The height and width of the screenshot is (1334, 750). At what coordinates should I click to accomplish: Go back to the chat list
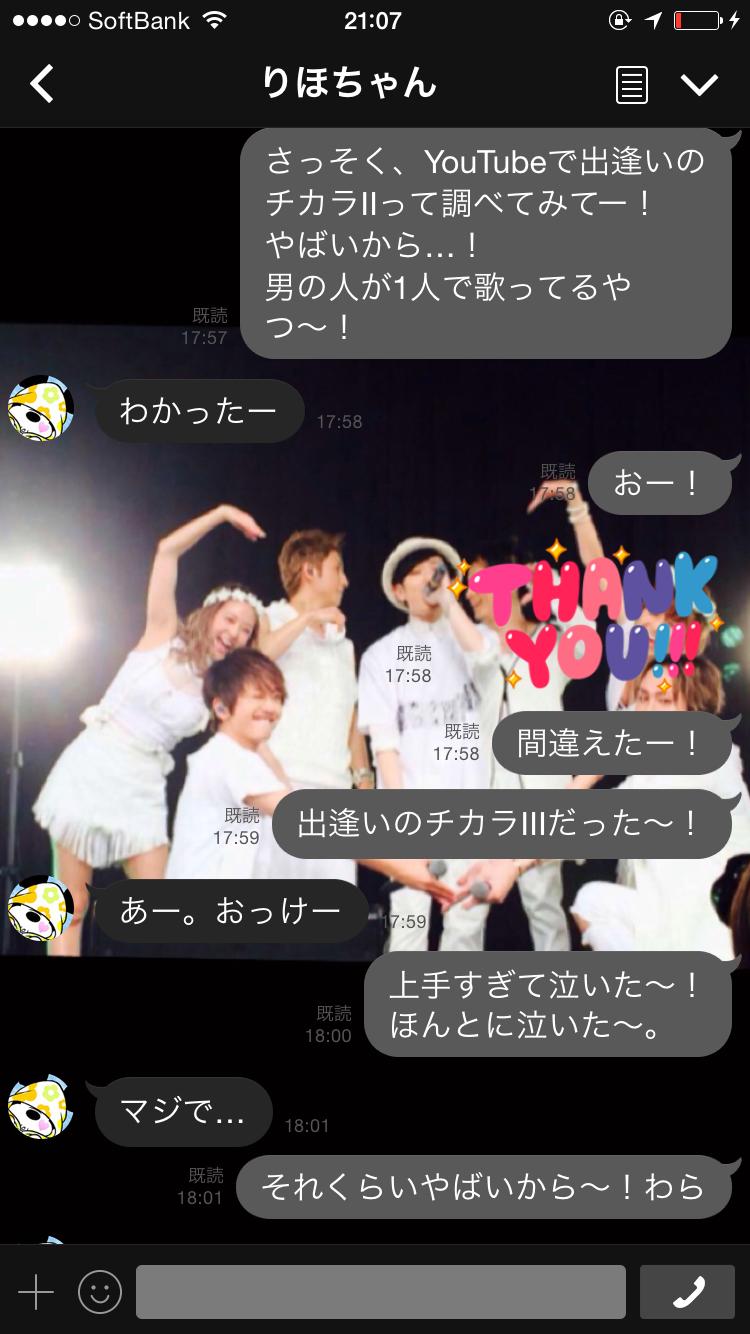(42, 84)
